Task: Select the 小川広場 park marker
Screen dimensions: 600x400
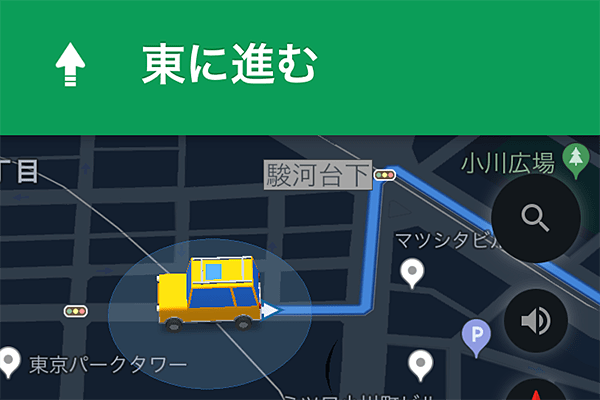Action: pyautogui.click(x=575, y=157)
